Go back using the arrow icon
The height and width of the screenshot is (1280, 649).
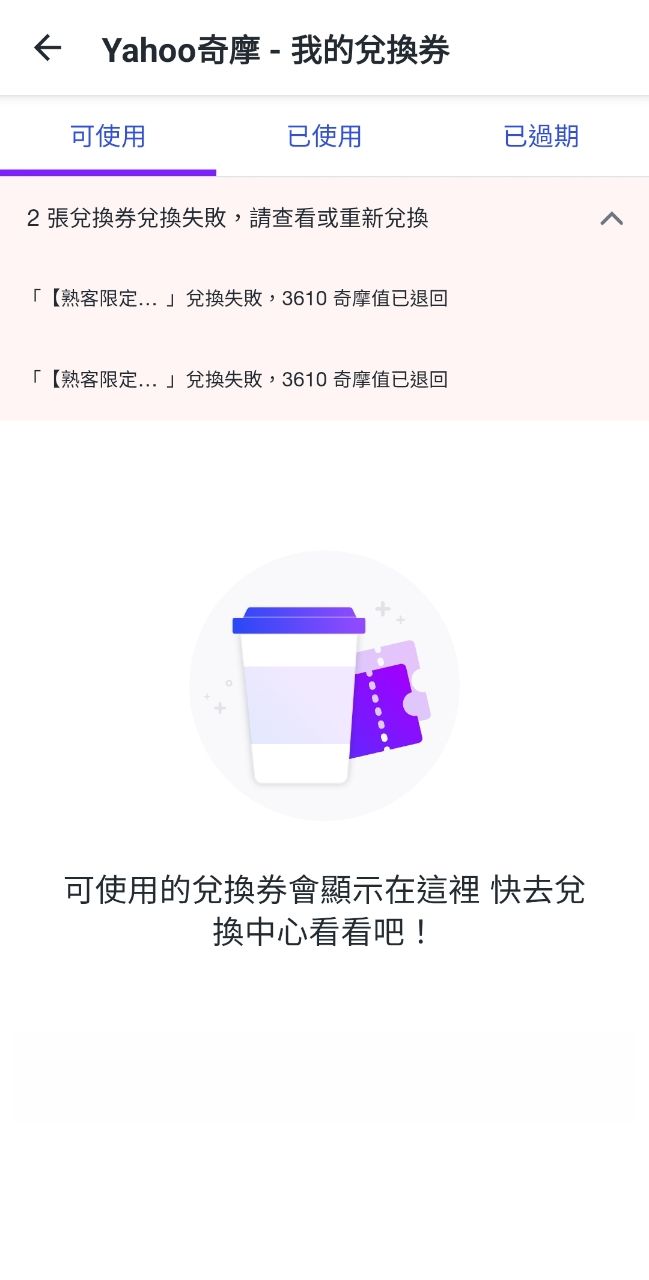(47, 48)
